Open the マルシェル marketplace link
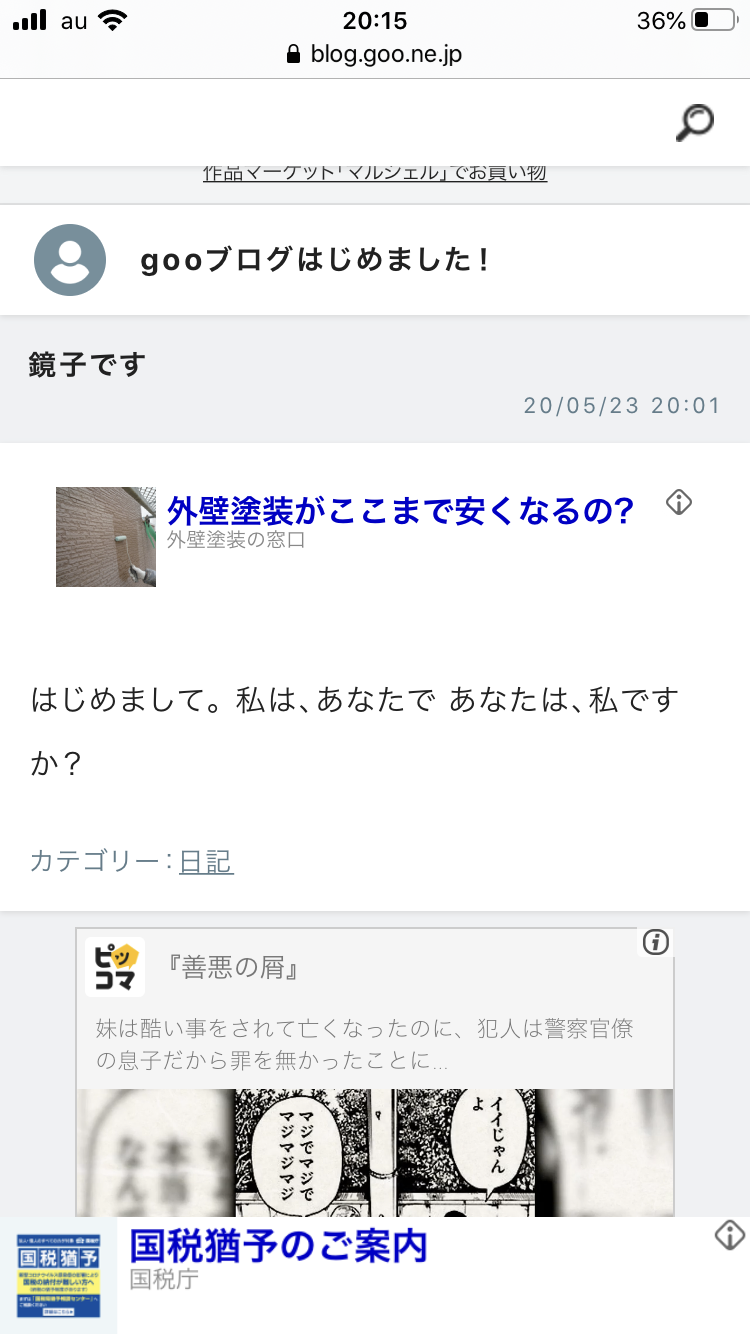Image resolution: width=750 pixels, height=1334 pixels. (x=375, y=173)
